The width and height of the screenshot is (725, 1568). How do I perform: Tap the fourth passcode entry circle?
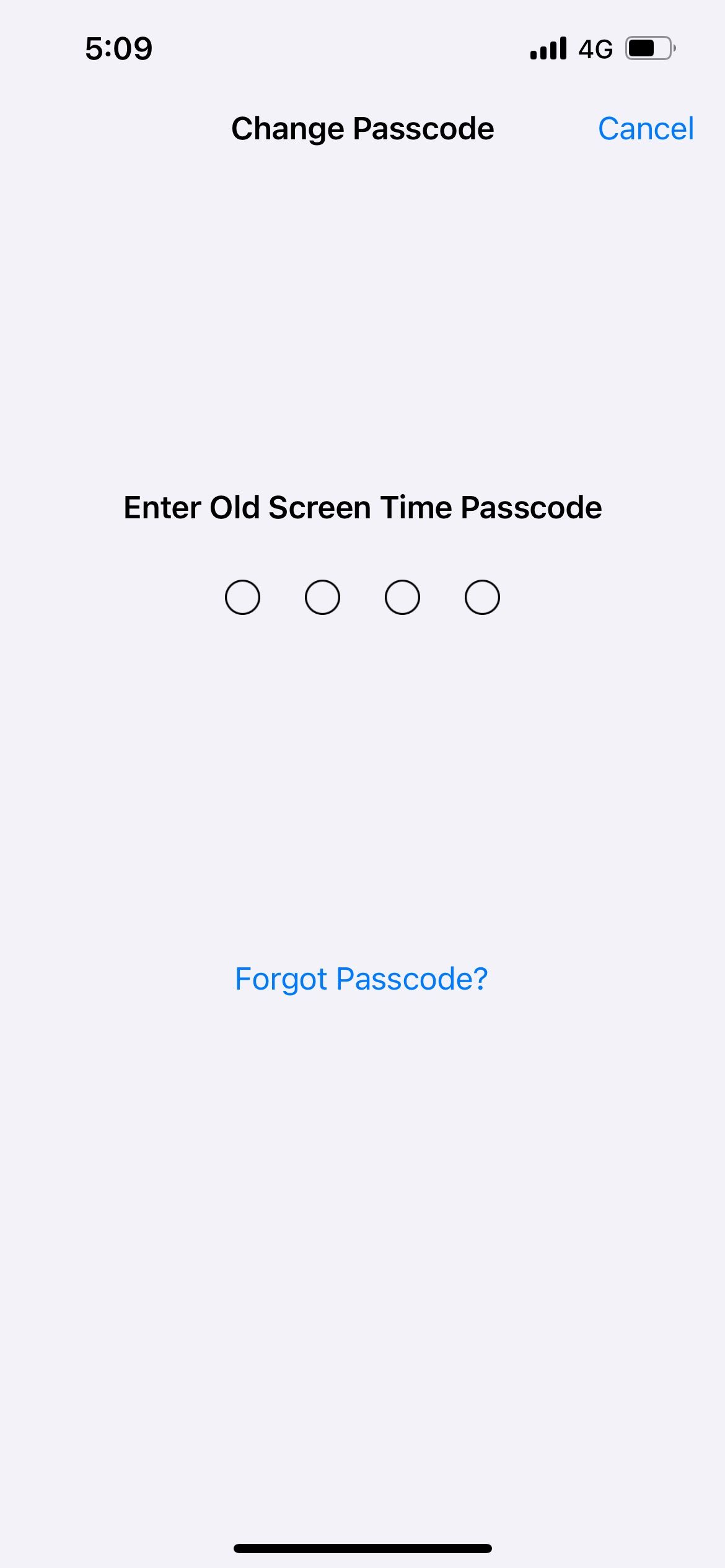[482, 596]
